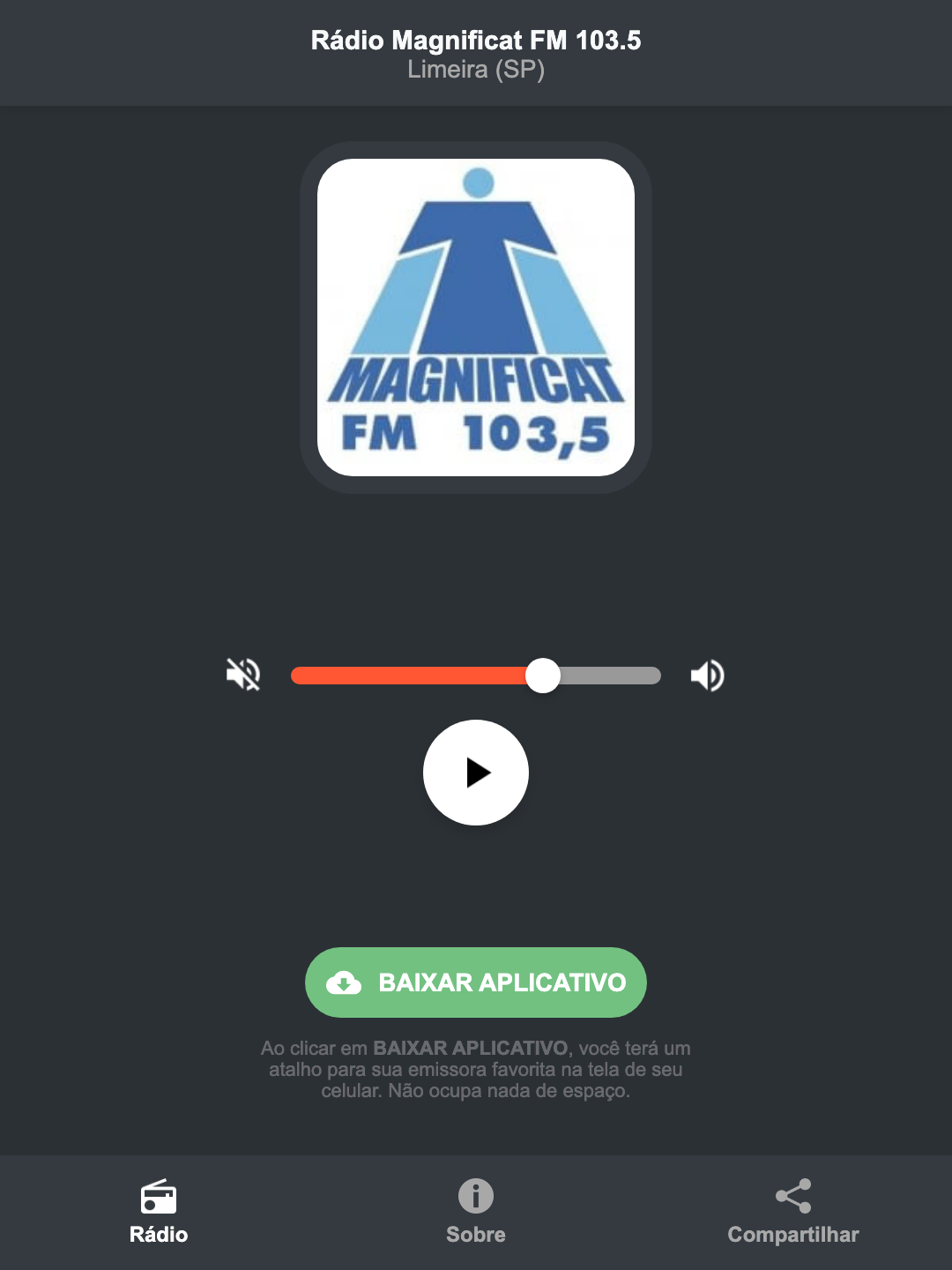Click the muted speaker icon
The image size is (952, 1270).
[242, 675]
